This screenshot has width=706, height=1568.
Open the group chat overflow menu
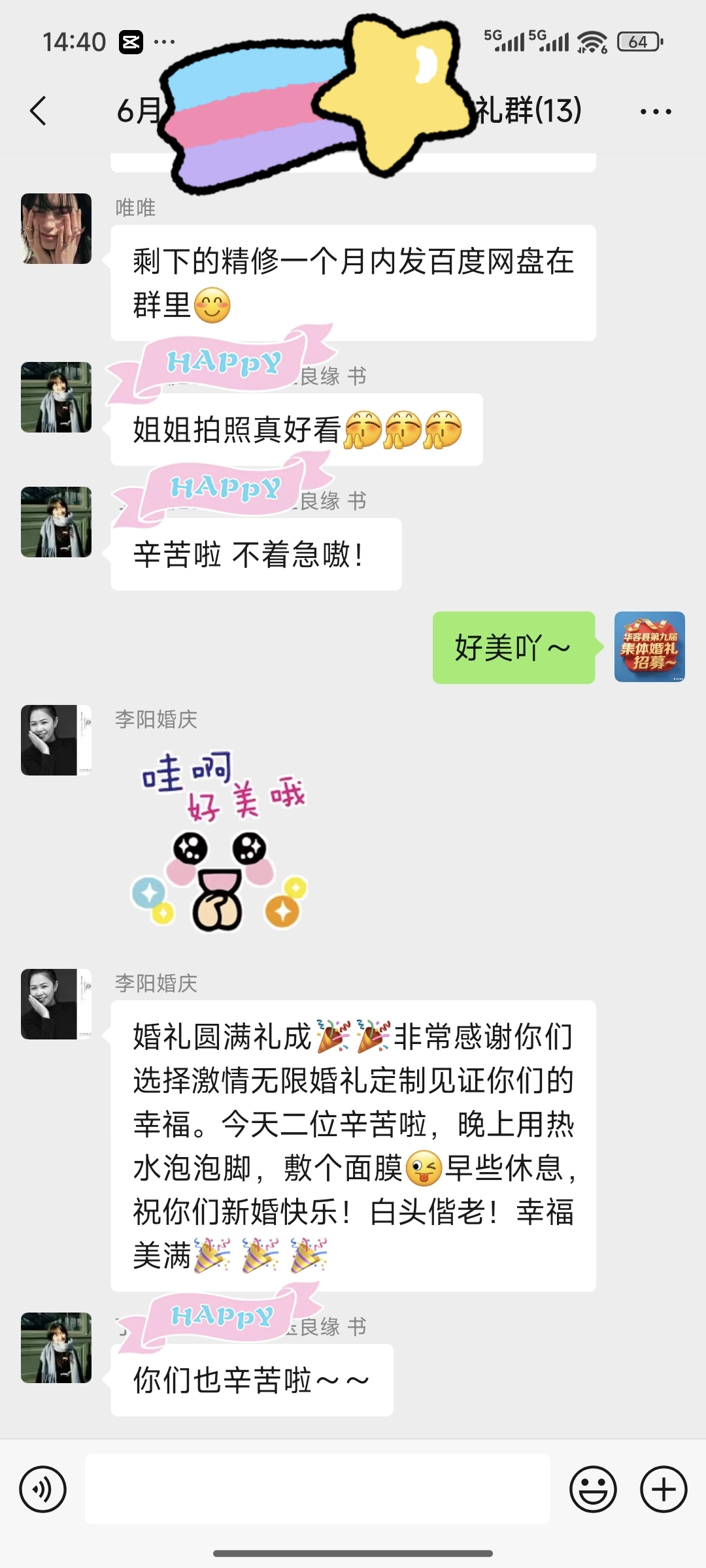(x=656, y=112)
